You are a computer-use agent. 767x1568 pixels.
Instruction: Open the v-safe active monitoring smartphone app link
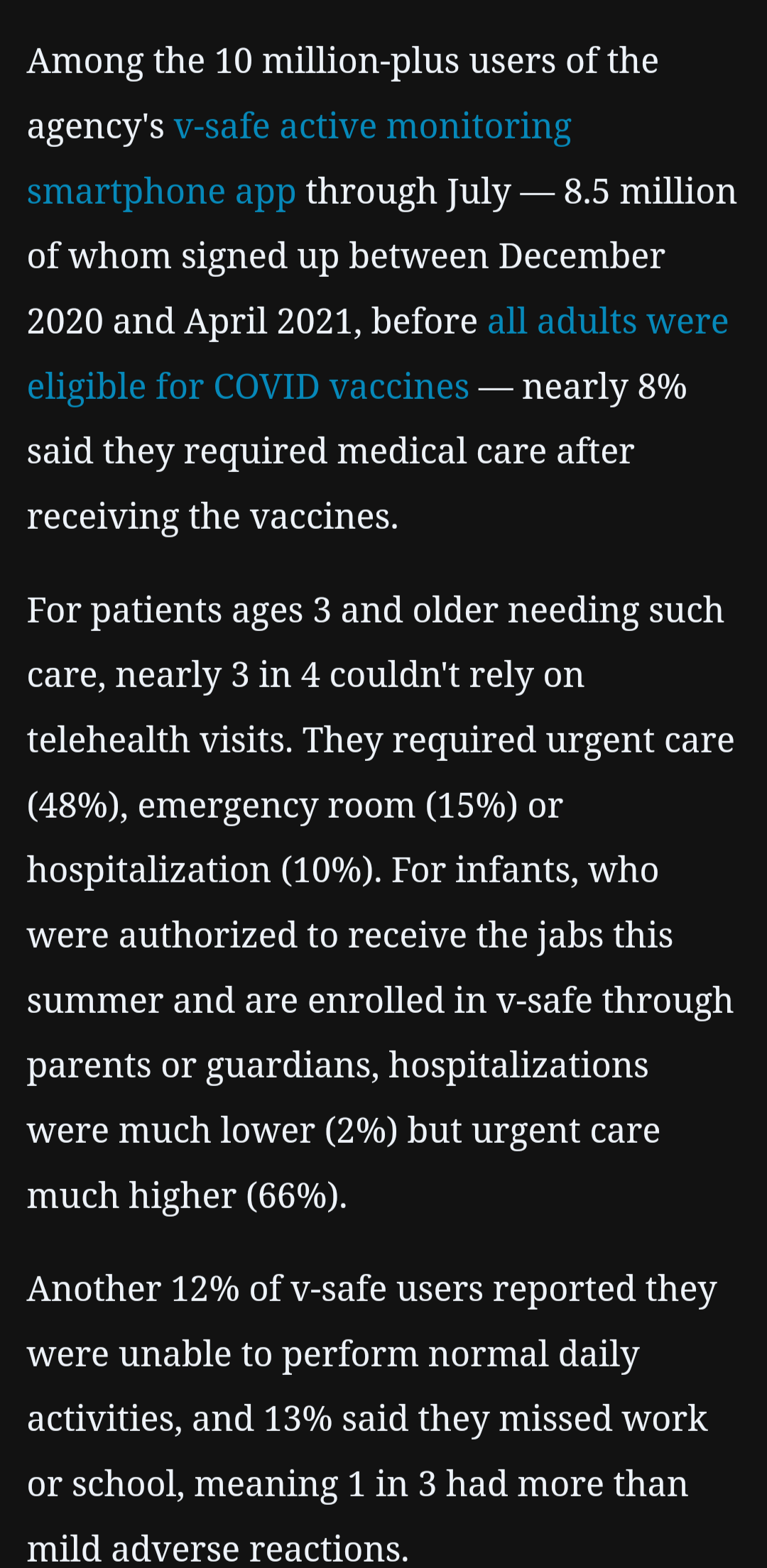click(372, 127)
